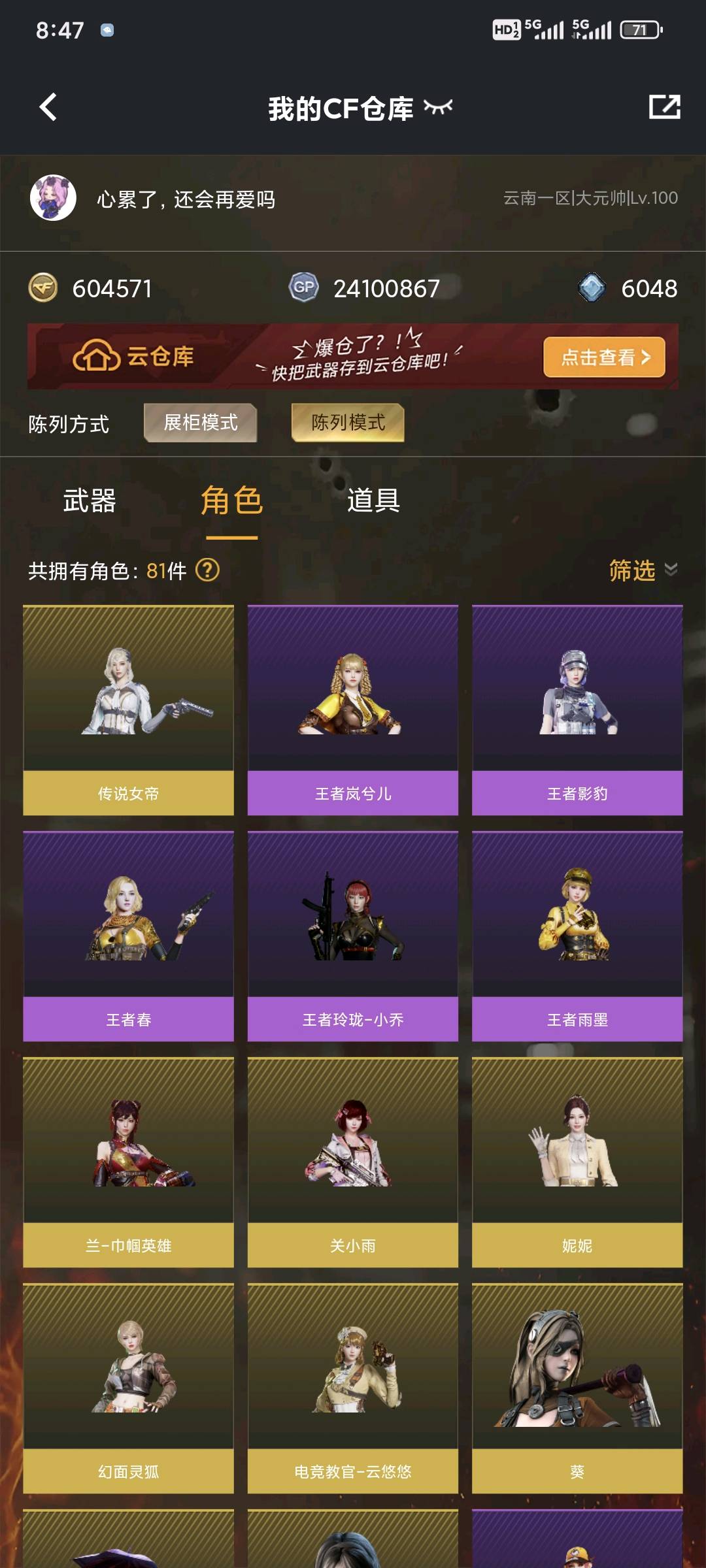Share the warehouse page
The width and height of the screenshot is (706, 1568).
coord(664,107)
